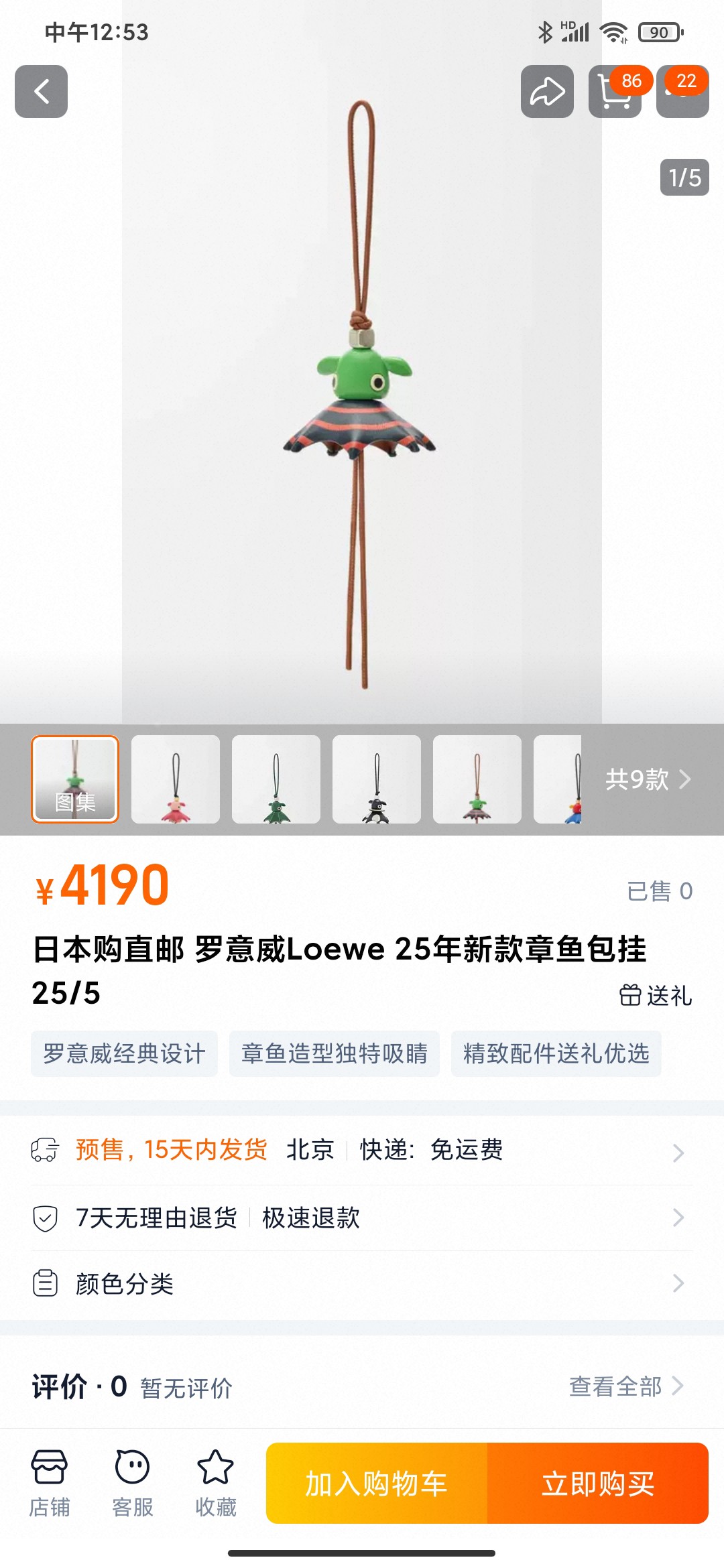
Task: Open the 颜色分类 color options row
Action: tap(362, 1283)
